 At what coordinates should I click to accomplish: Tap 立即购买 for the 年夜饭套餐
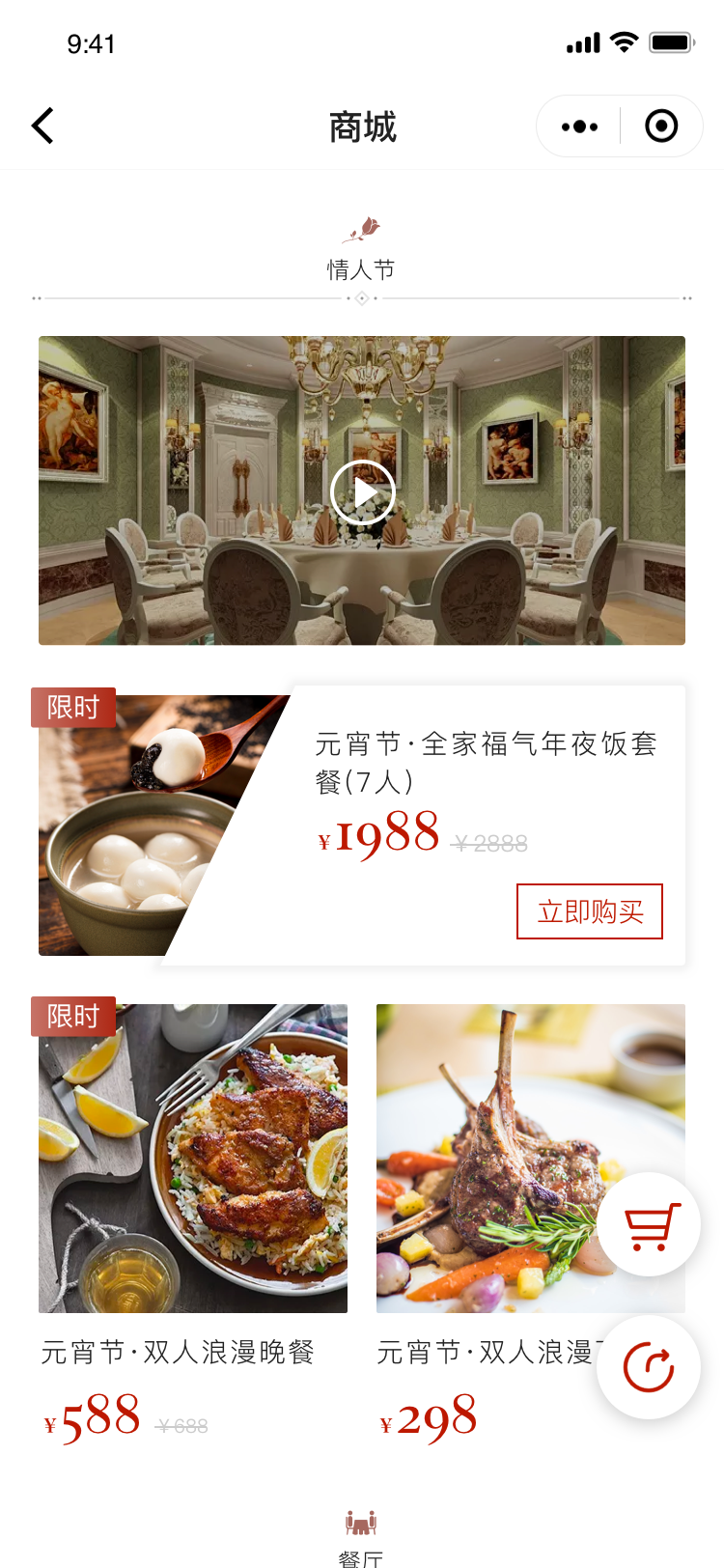[590, 911]
